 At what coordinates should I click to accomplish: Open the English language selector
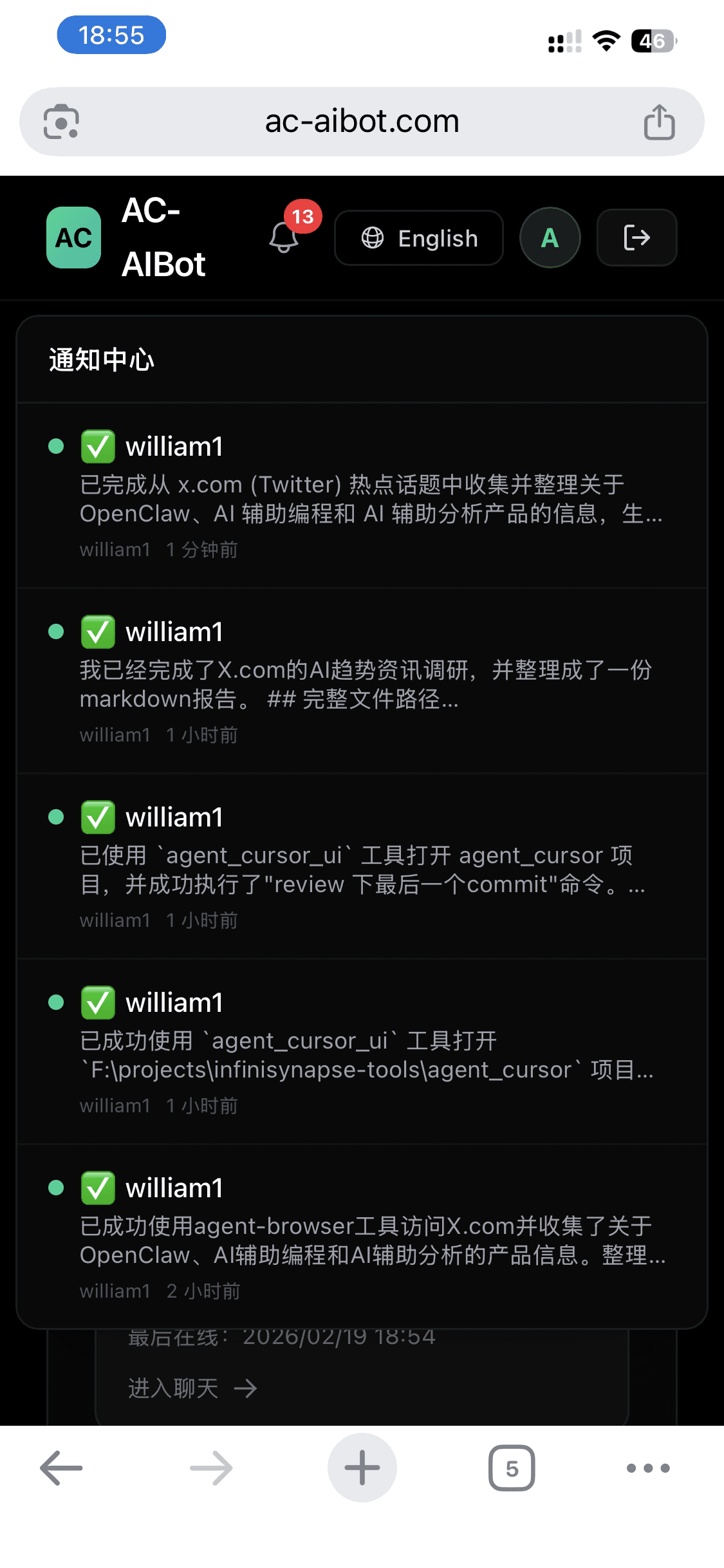tap(418, 238)
